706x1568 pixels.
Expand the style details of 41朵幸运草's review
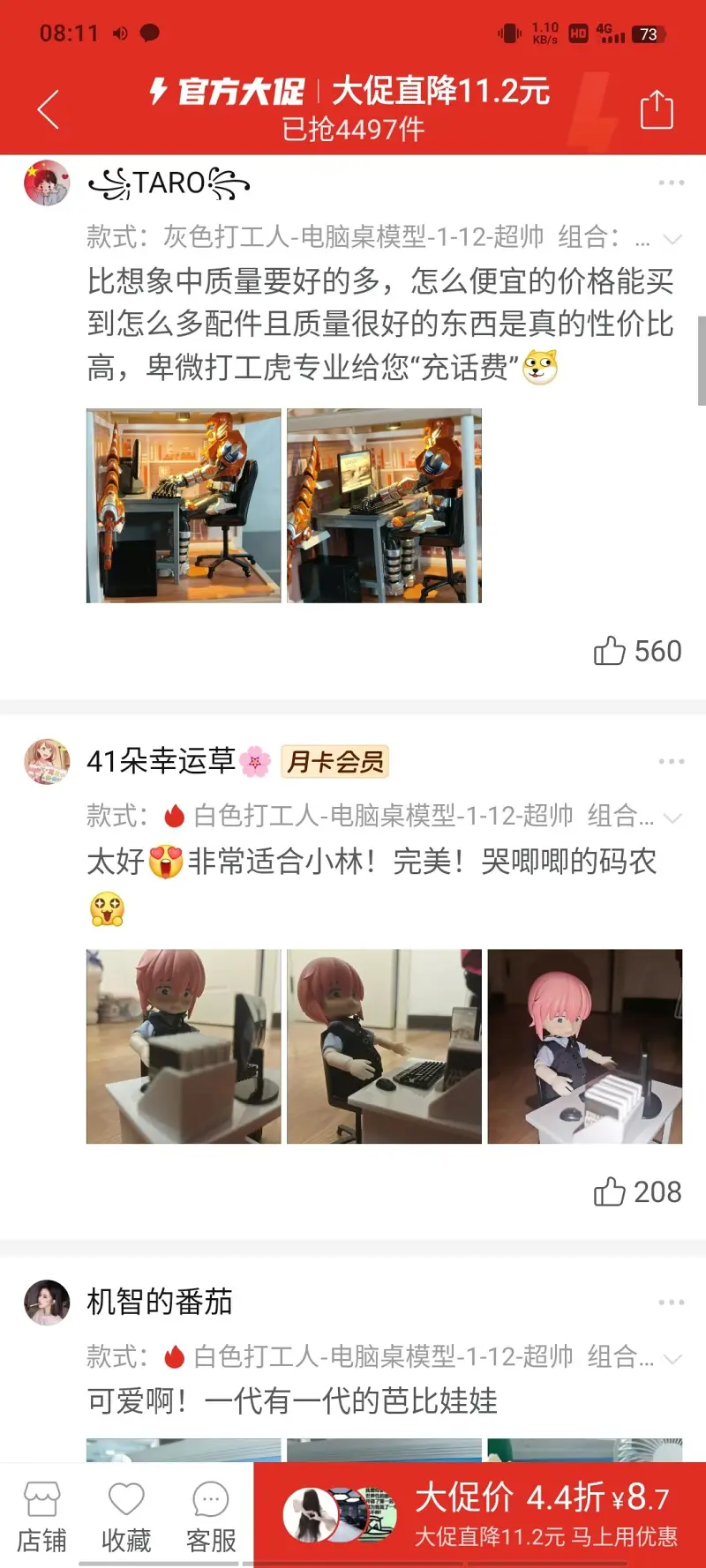[x=672, y=818]
